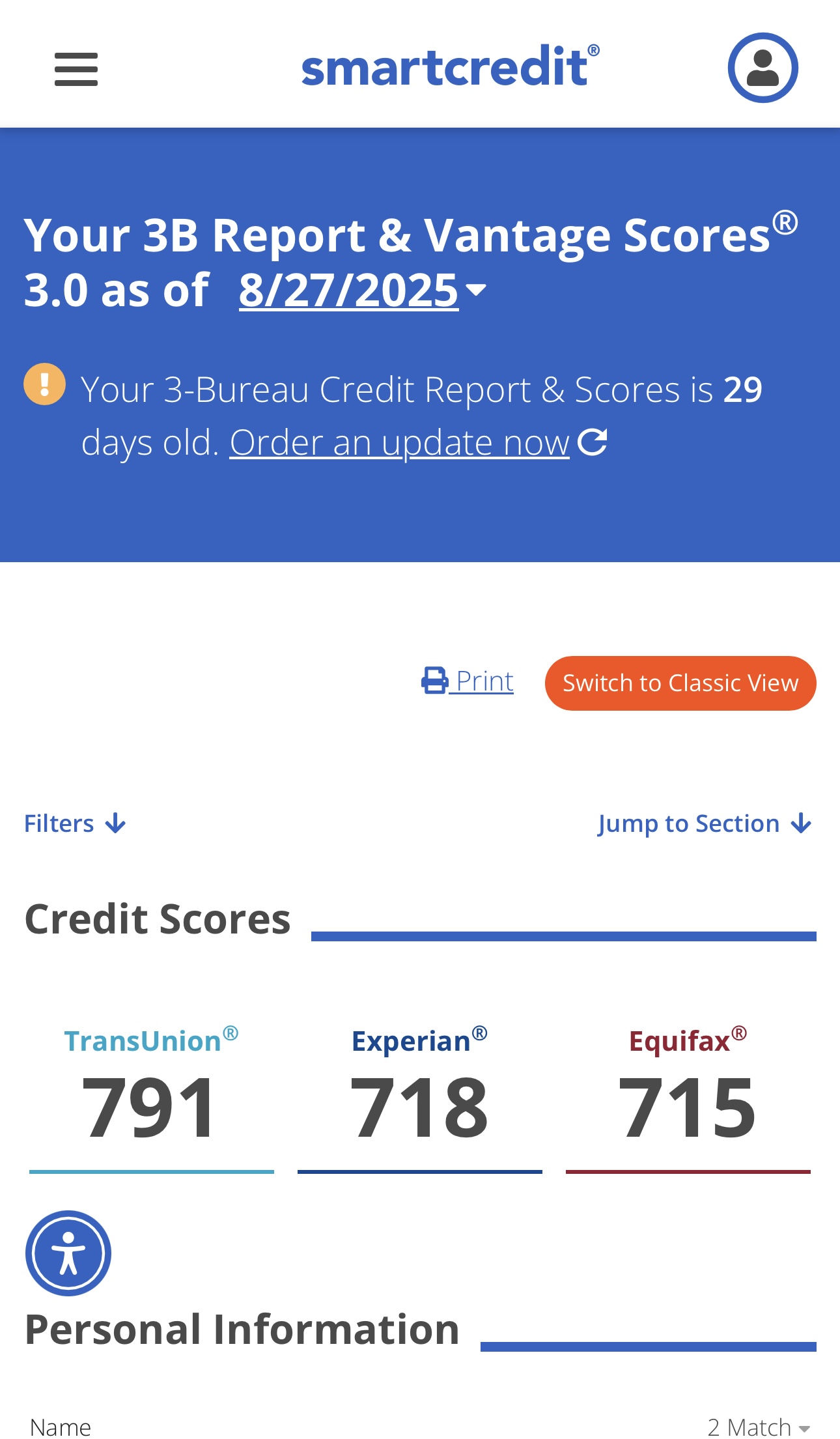
Task: Print the credit report
Action: (x=468, y=681)
